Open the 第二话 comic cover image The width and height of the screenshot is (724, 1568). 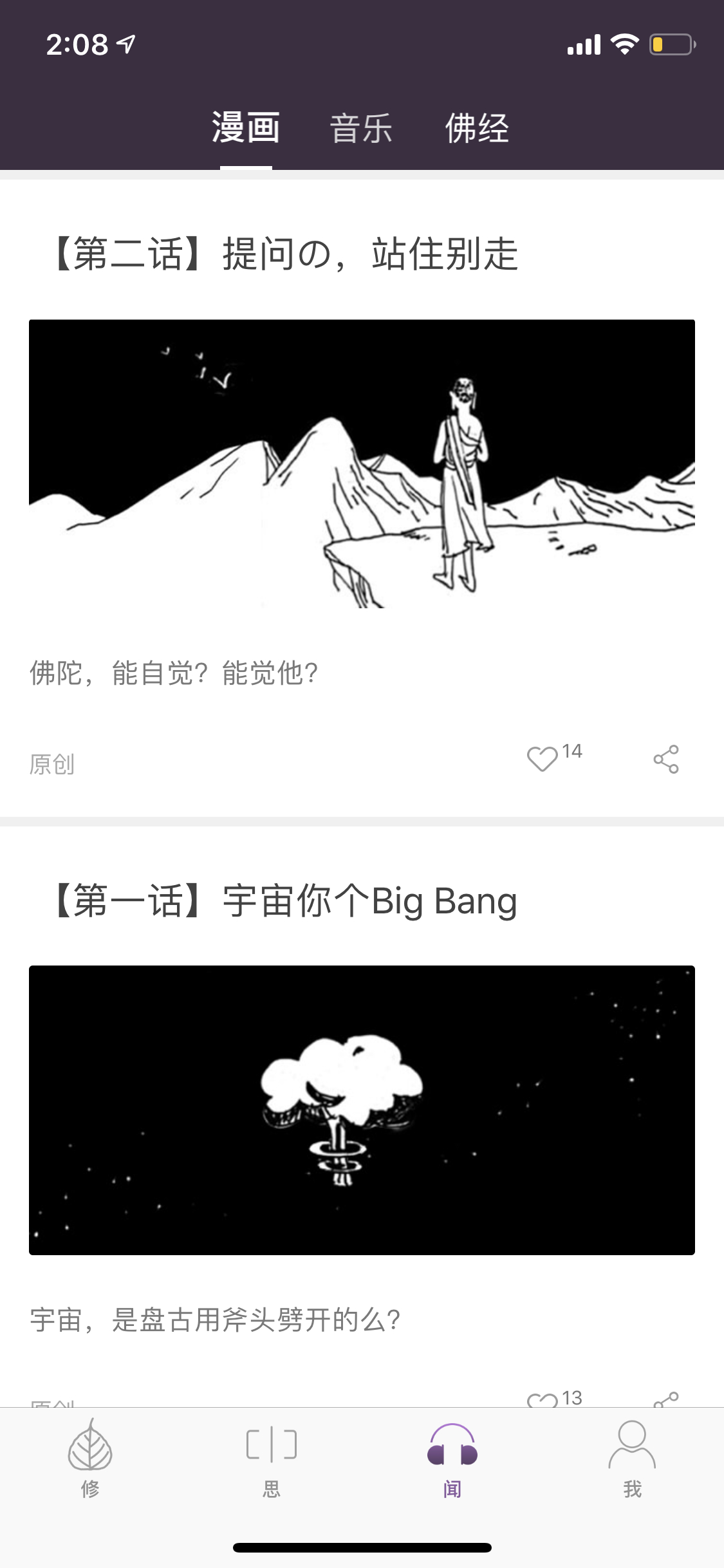coord(362,463)
